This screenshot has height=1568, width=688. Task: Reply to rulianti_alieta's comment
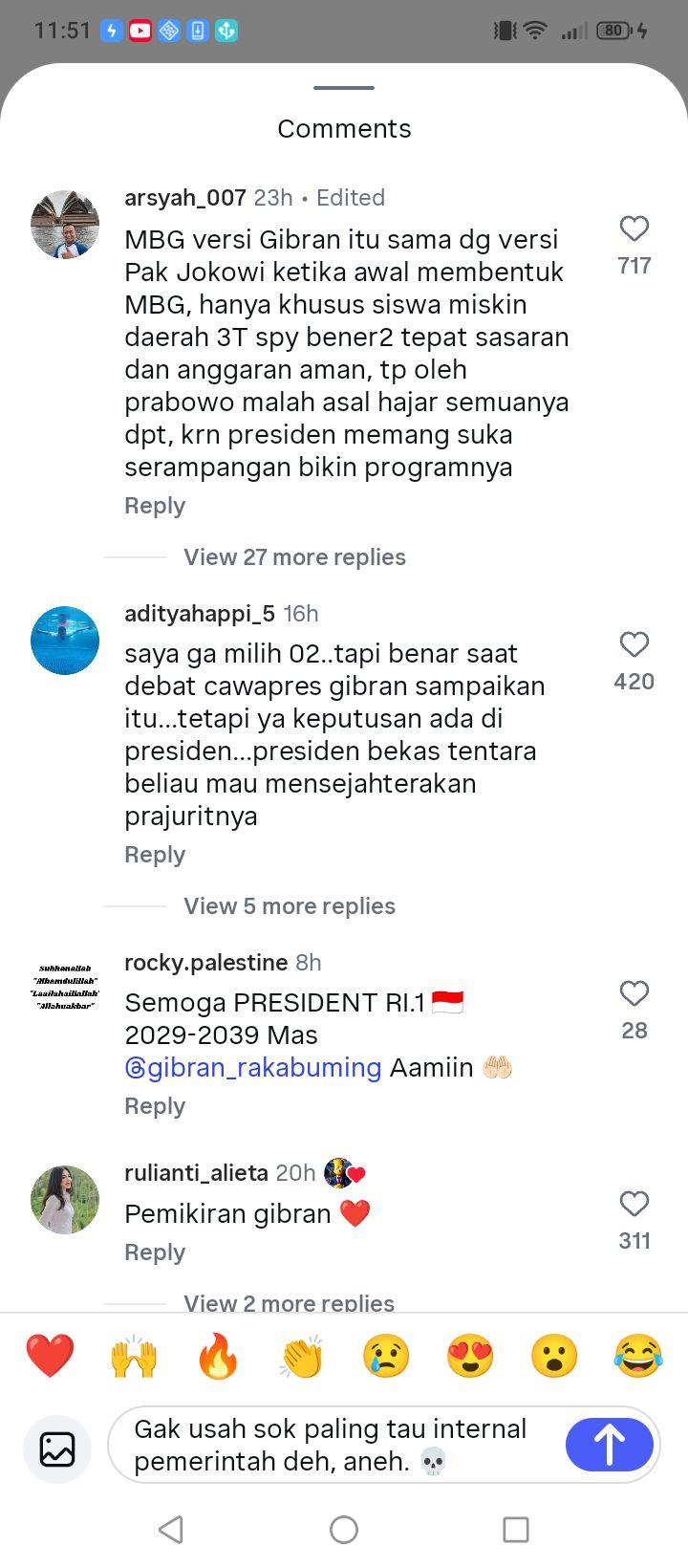pos(155,1252)
